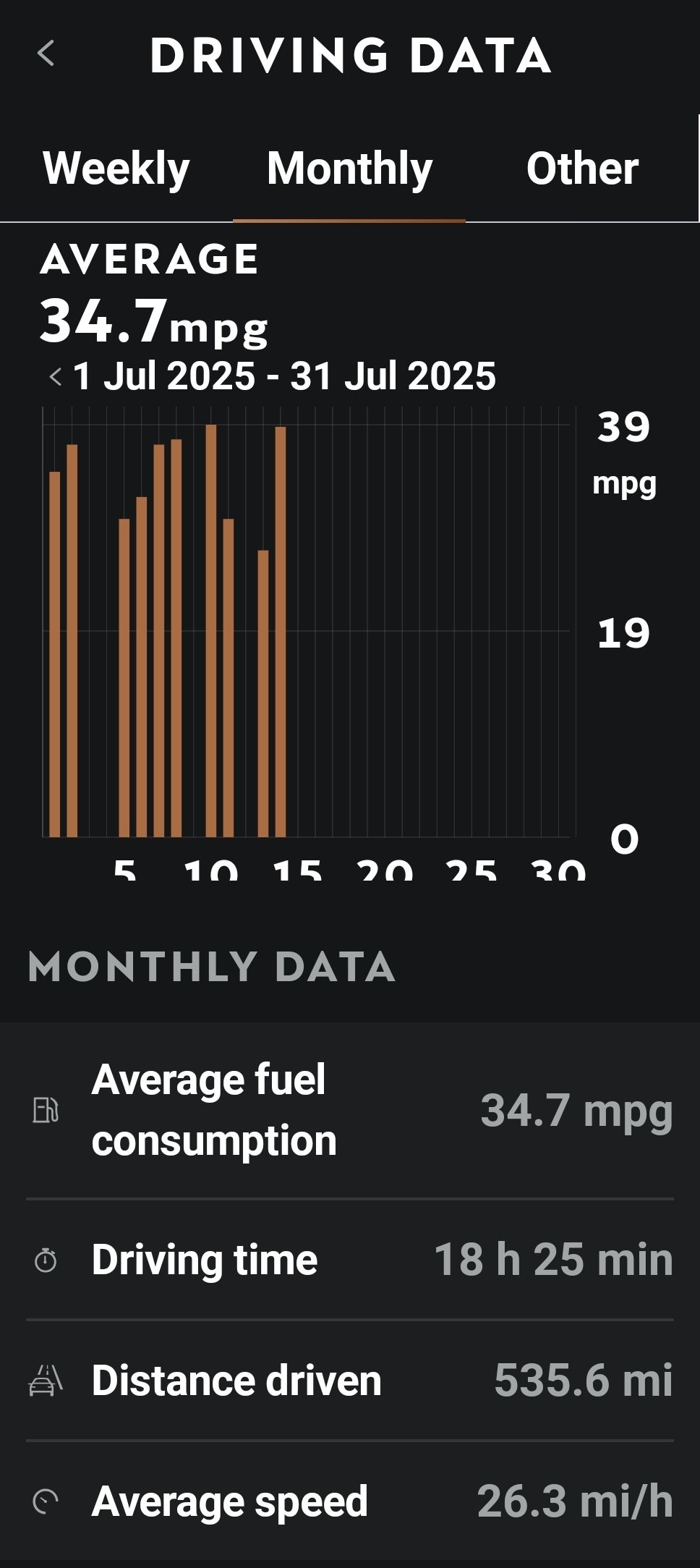Show previous month using date arrow
700x1568 pixels.
pyautogui.click(x=55, y=376)
